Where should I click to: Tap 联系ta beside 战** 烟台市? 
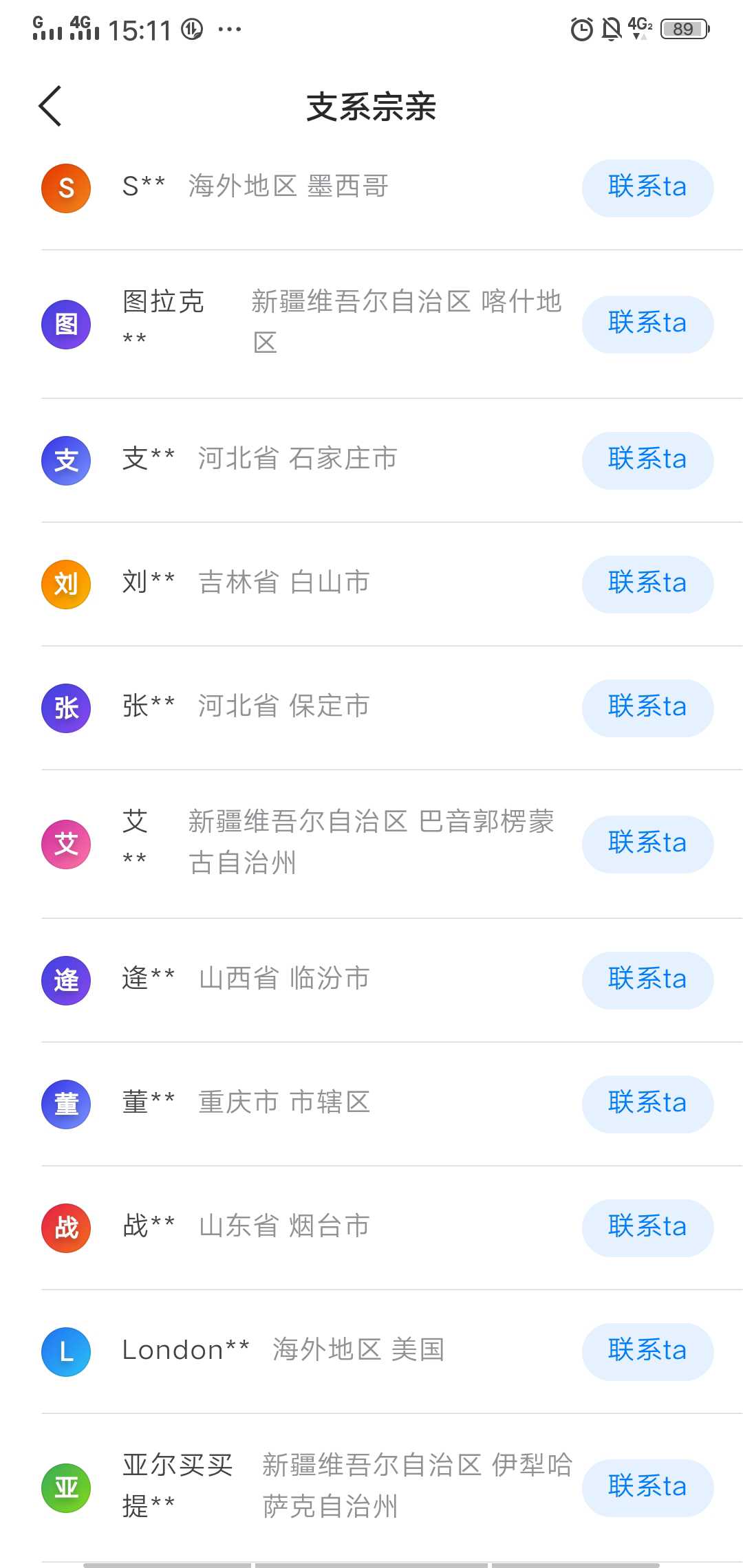click(647, 1228)
